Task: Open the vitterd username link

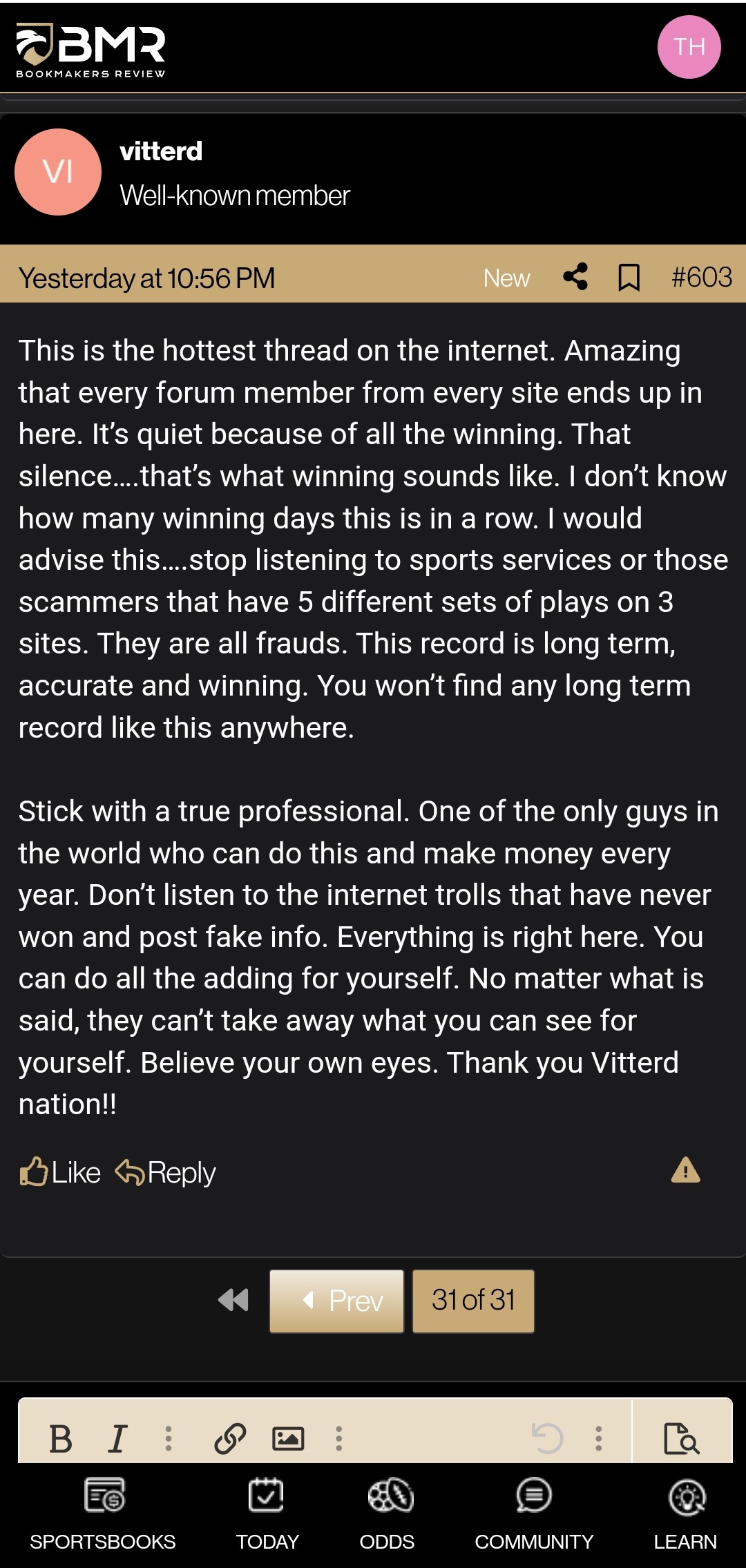Action: coord(161,151)
